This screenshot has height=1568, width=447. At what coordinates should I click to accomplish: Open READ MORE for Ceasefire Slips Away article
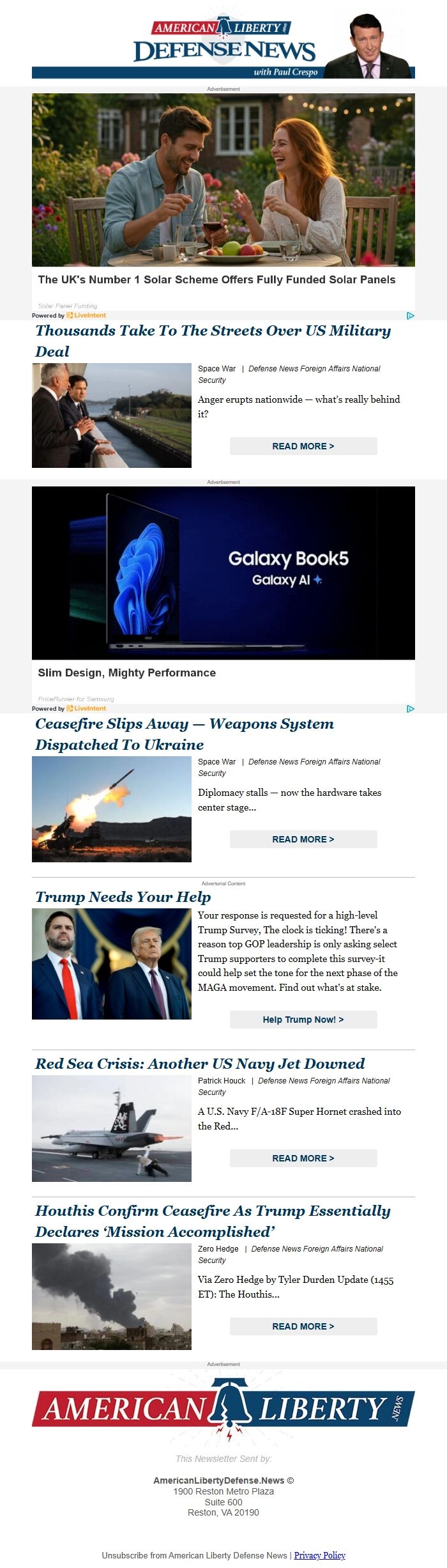coord(303,839)
